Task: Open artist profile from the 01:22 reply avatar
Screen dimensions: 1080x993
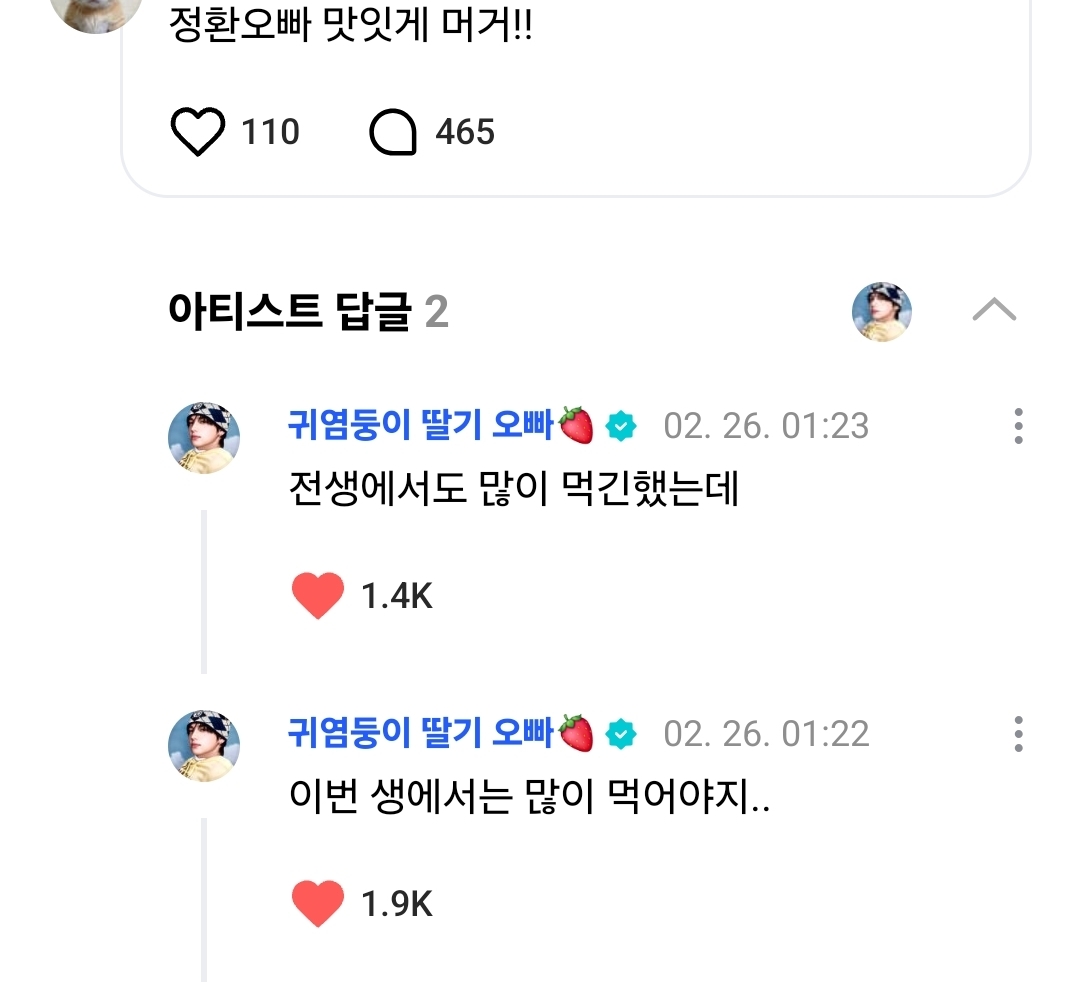Action: point(204,746)
